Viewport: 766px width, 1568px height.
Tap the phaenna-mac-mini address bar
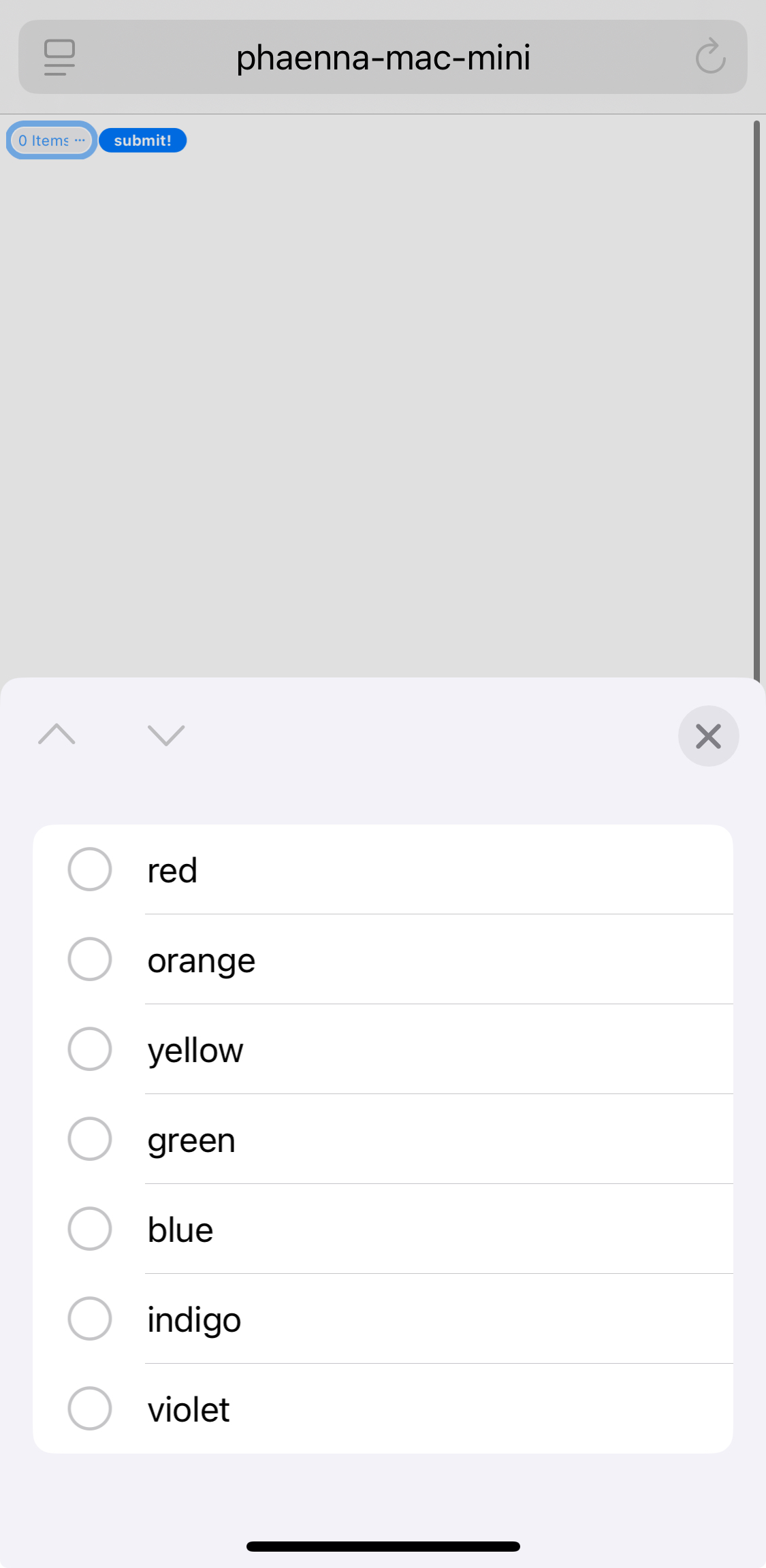coord(383,57)
